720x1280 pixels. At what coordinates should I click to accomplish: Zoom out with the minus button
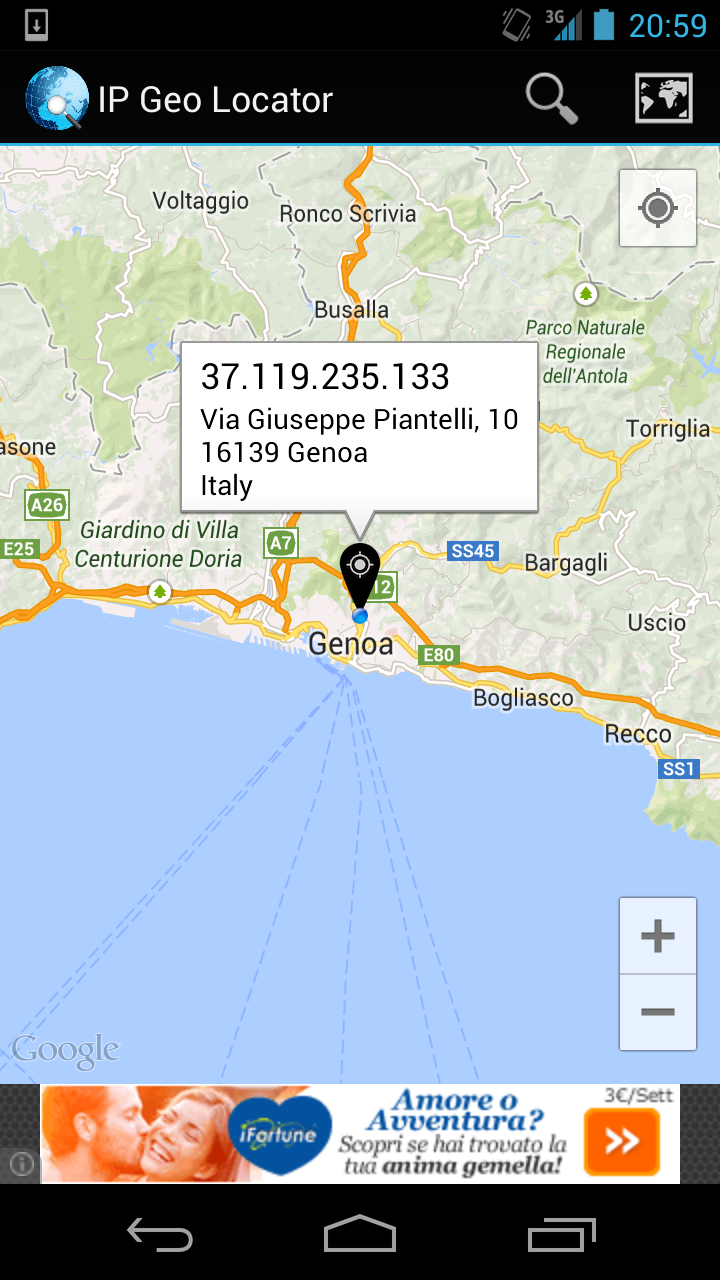click(x=658, y=1012)
